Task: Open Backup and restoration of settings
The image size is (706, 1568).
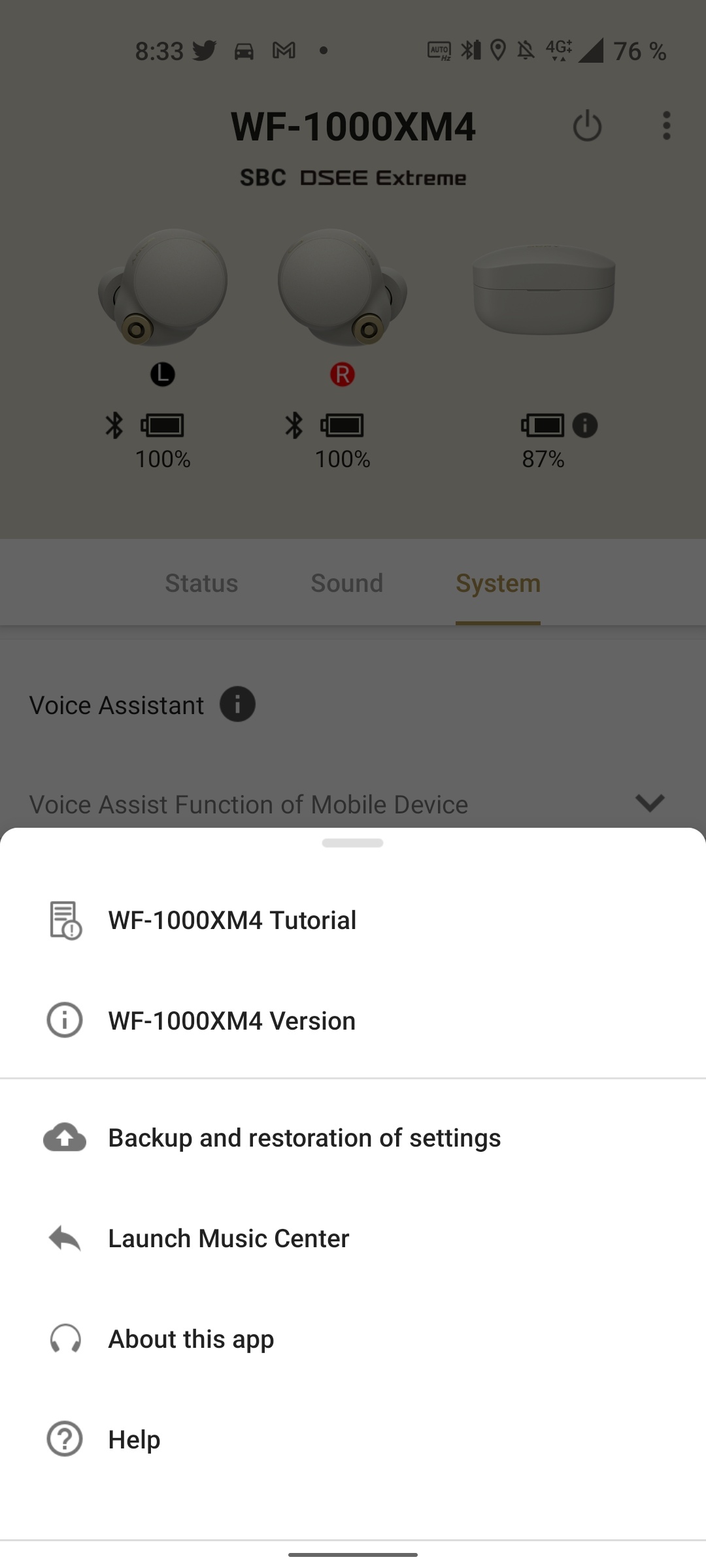Action: (x=304, y=1137)
